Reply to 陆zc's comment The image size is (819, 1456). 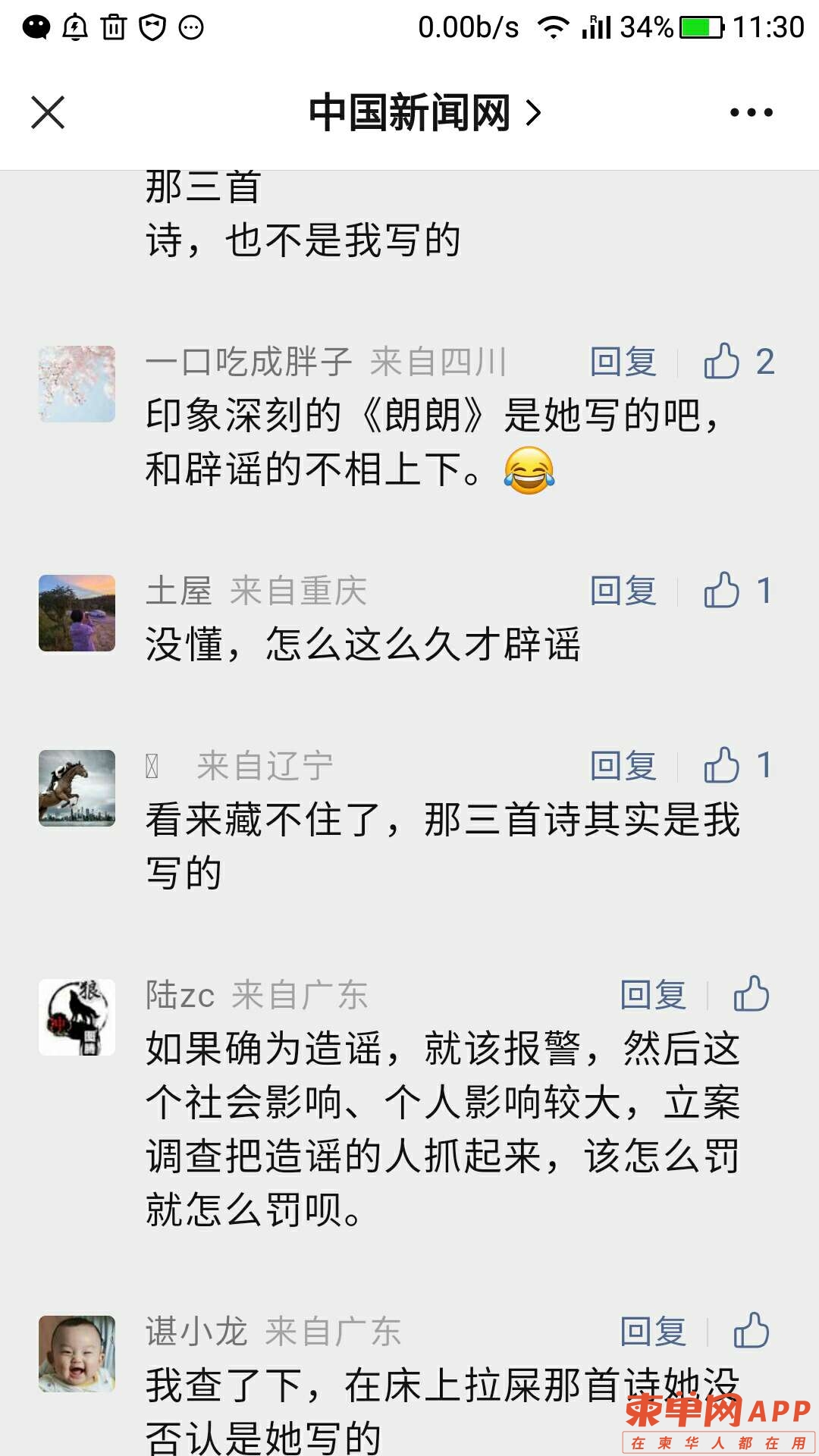click(653, 995)
